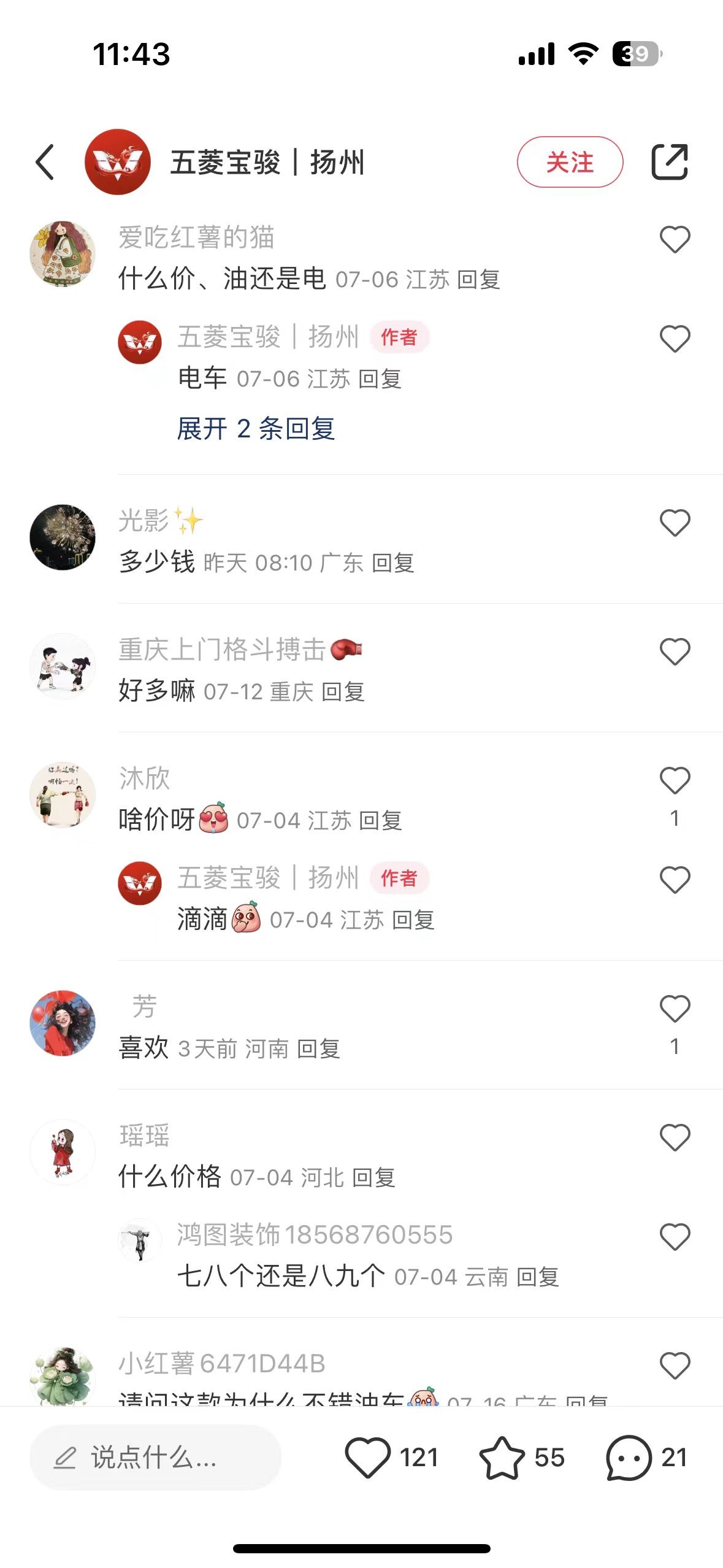Viewport: 723px width, 1568px height.
Task: Like 沐欣's comment 啥价呀
Action: 675,780
